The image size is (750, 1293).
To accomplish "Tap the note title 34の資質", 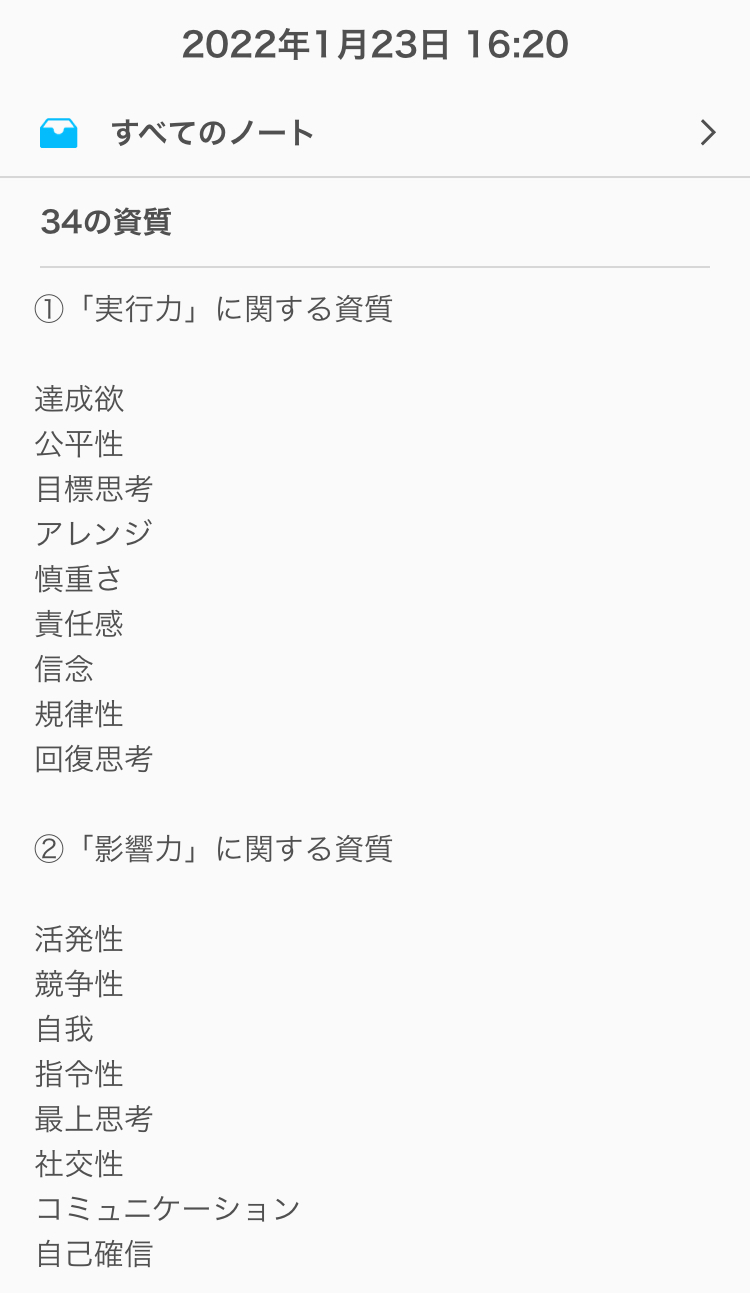I will point(106,222).
